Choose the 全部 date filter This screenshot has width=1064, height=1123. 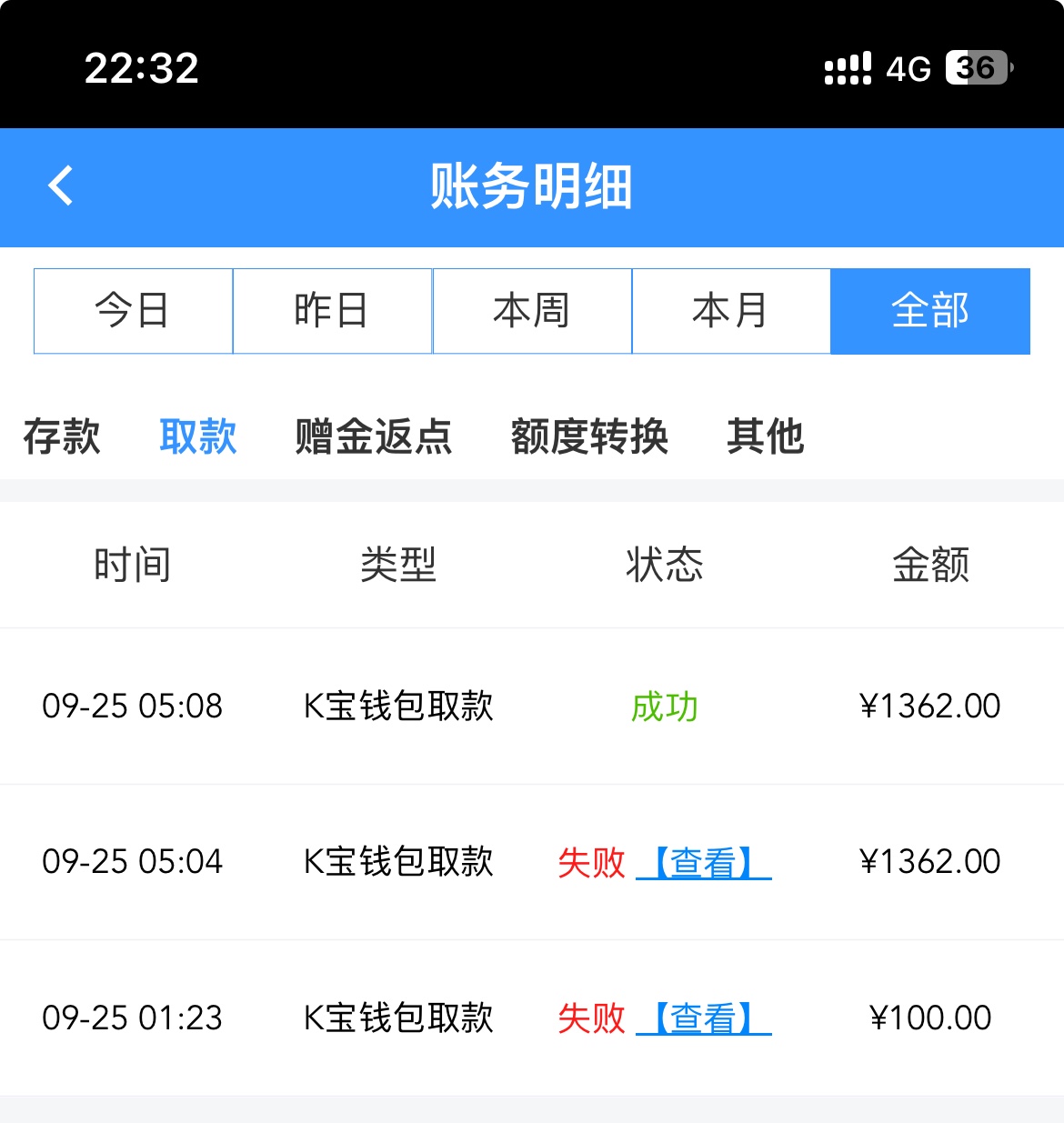[x=930, y=311]
